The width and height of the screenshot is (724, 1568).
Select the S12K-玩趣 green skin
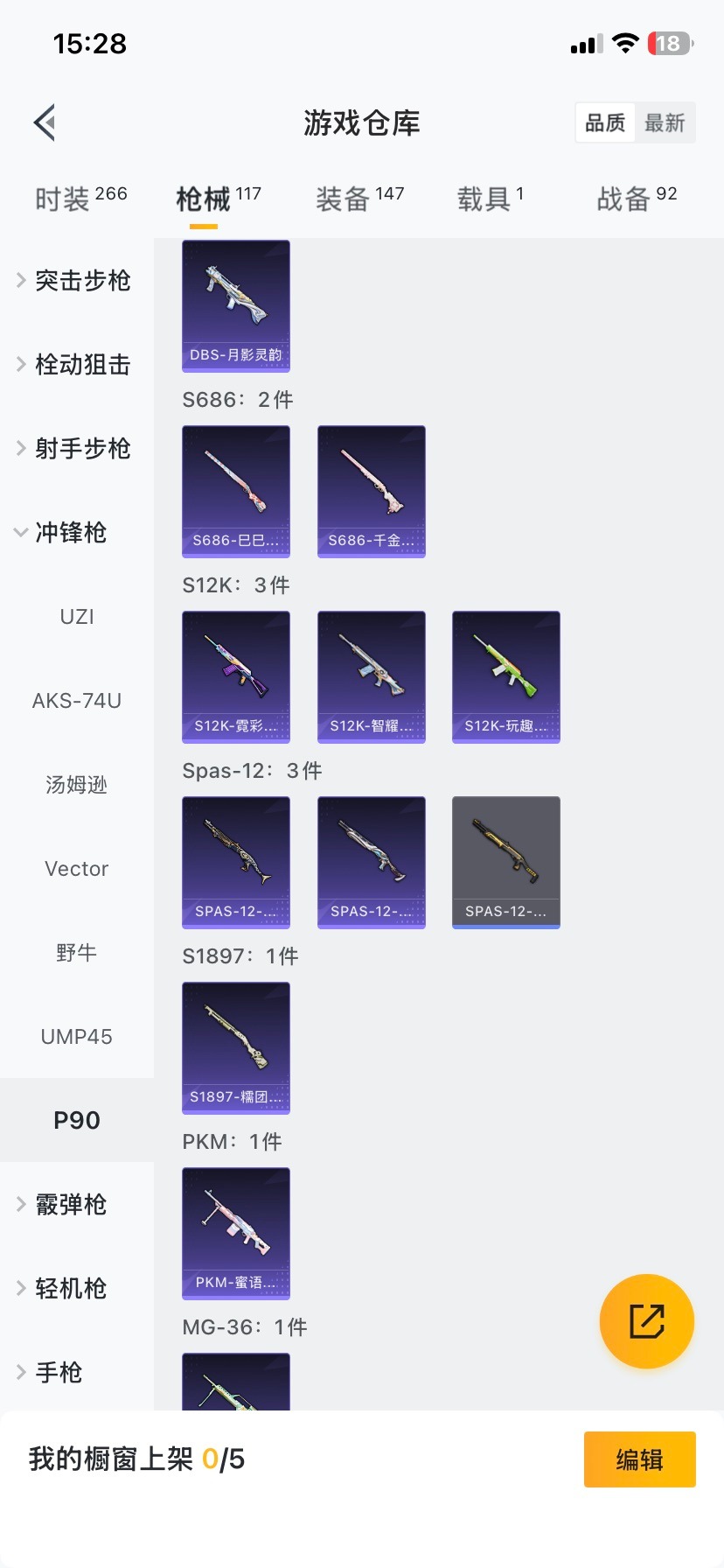point(505,677)
